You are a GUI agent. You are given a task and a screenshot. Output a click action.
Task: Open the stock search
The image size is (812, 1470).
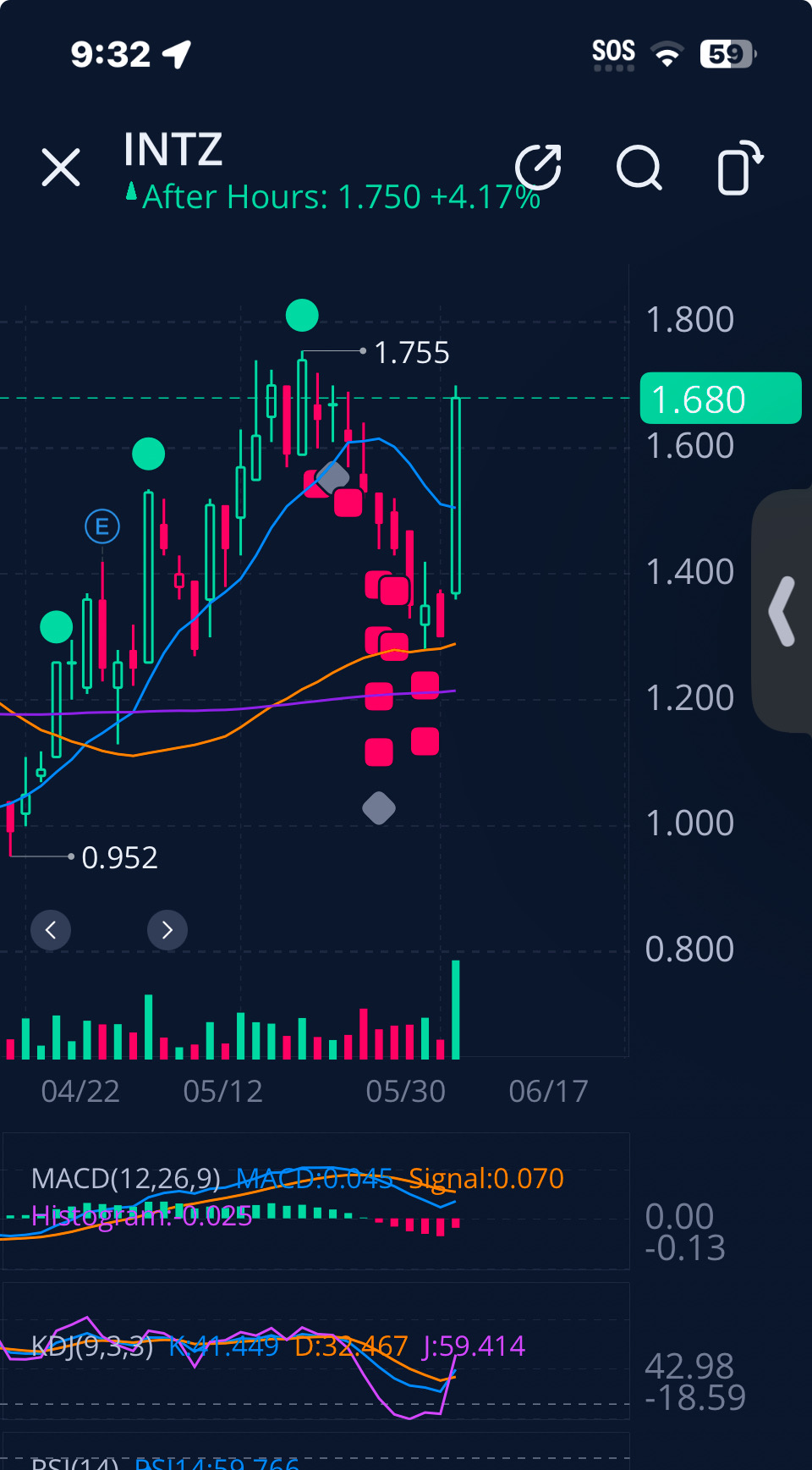(x=639, y=168)
